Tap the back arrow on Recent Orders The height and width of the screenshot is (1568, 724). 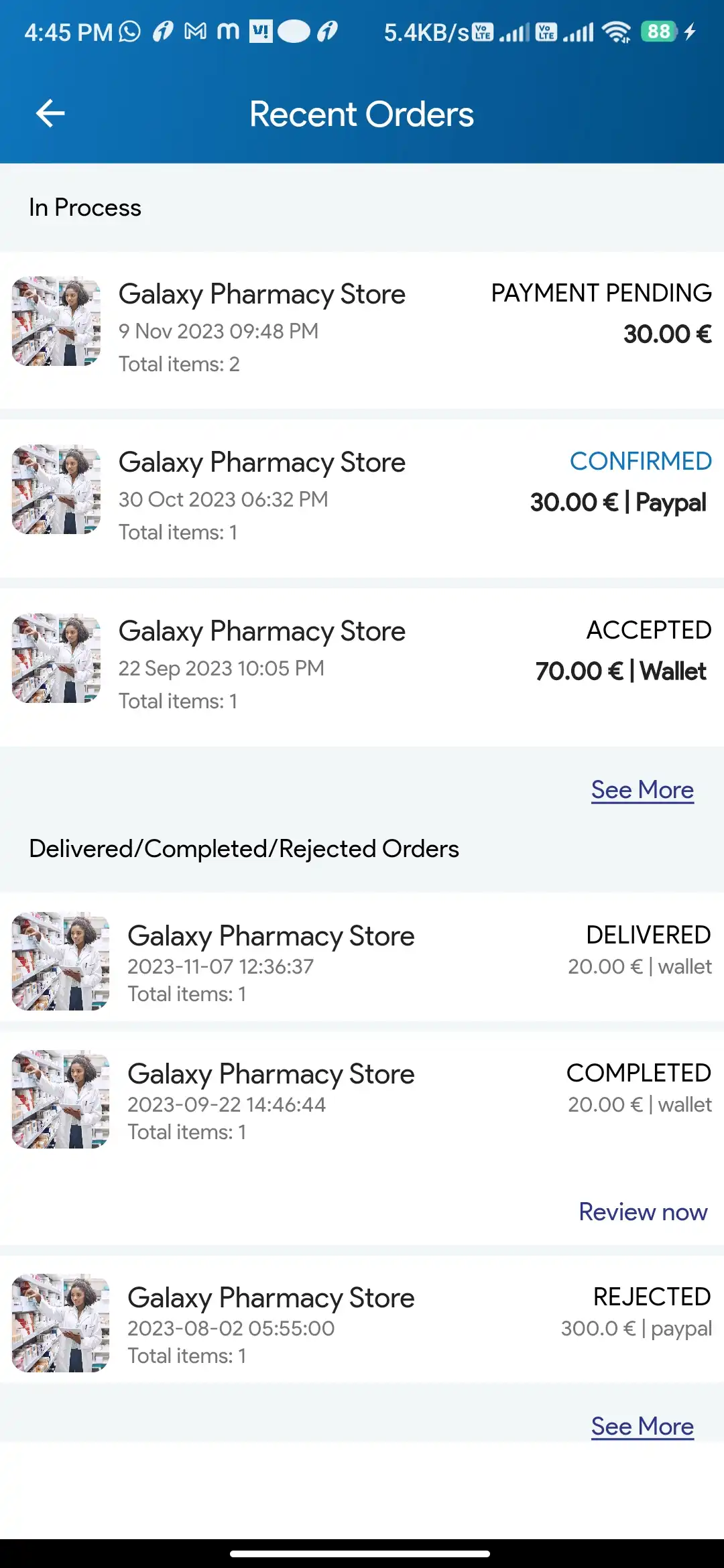[x=49, y=113]
